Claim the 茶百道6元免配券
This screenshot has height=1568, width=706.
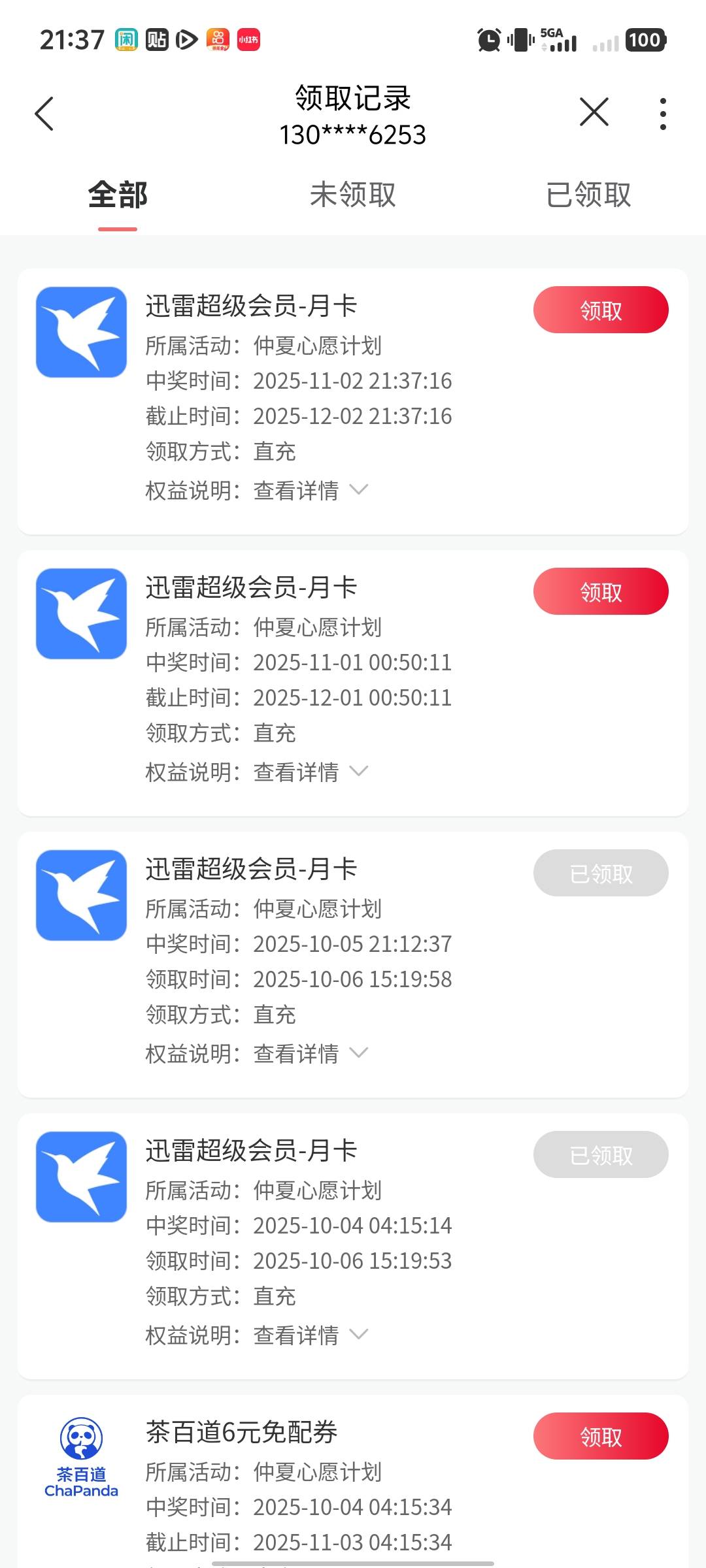point(601,1436)
